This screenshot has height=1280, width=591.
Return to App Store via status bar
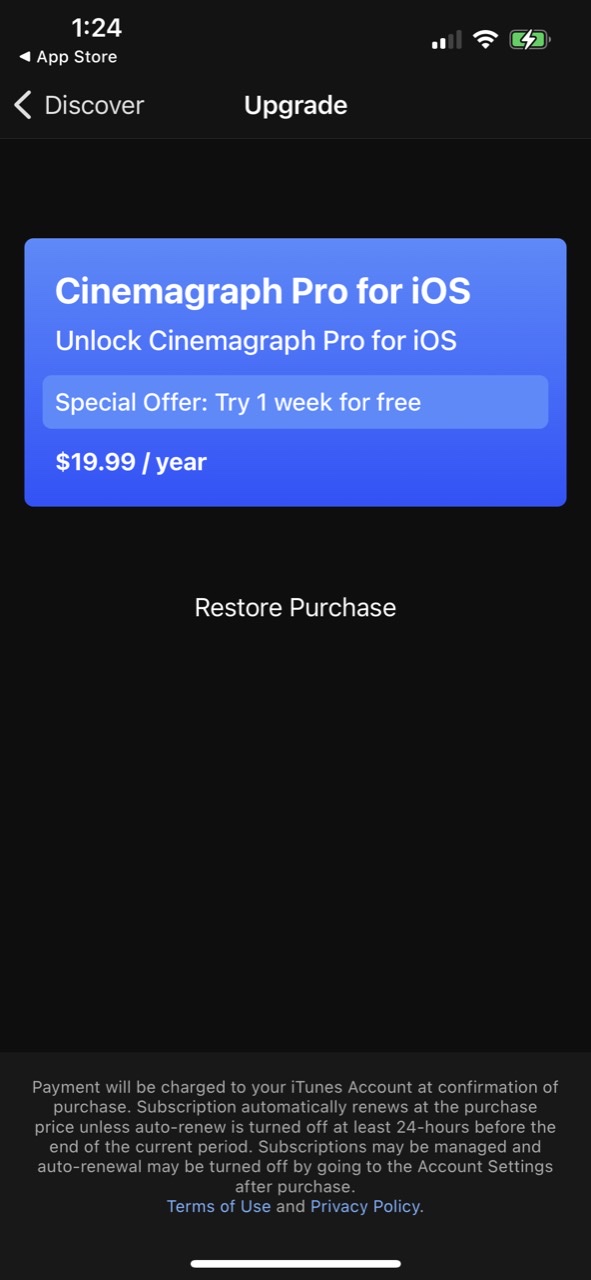[68, 57]
